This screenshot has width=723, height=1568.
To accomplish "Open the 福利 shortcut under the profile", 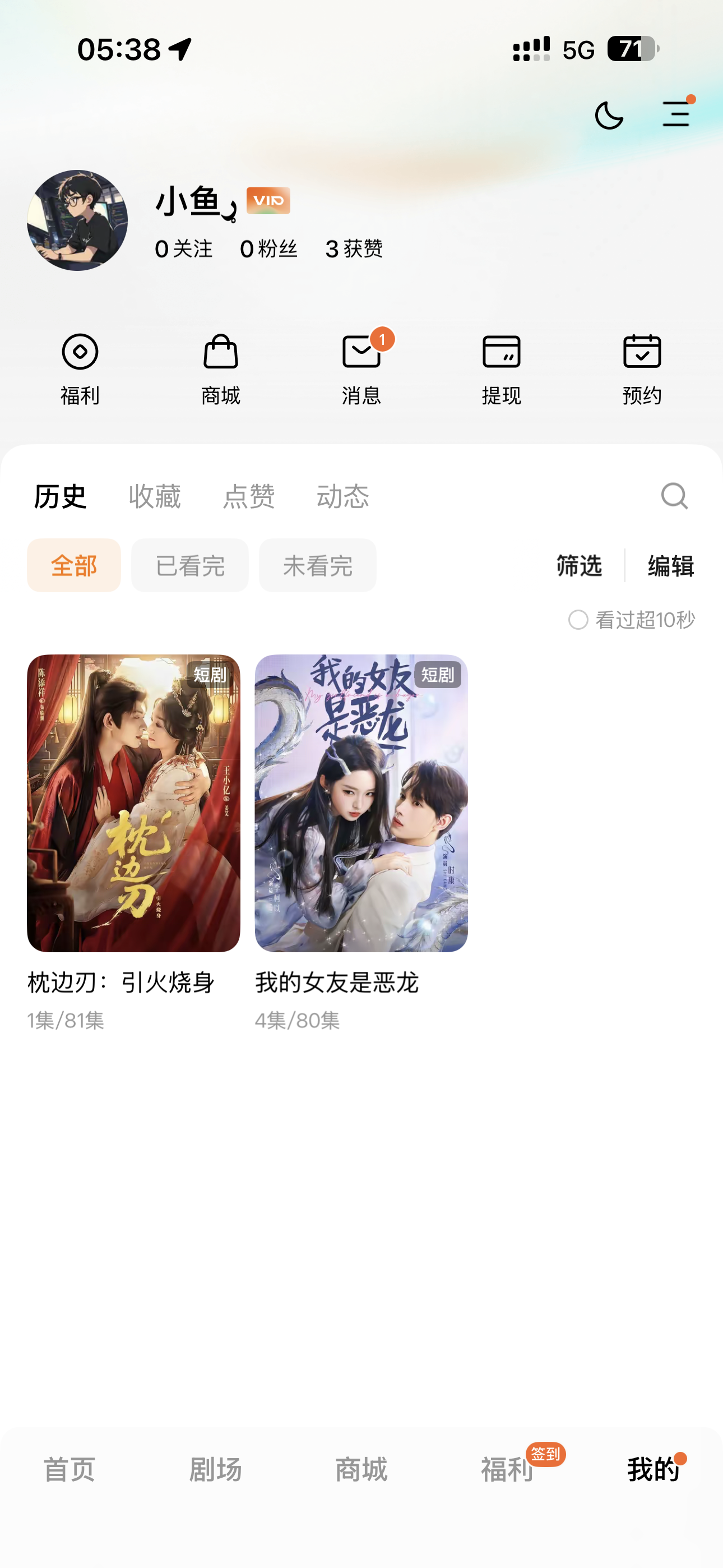I will (80, 369).
